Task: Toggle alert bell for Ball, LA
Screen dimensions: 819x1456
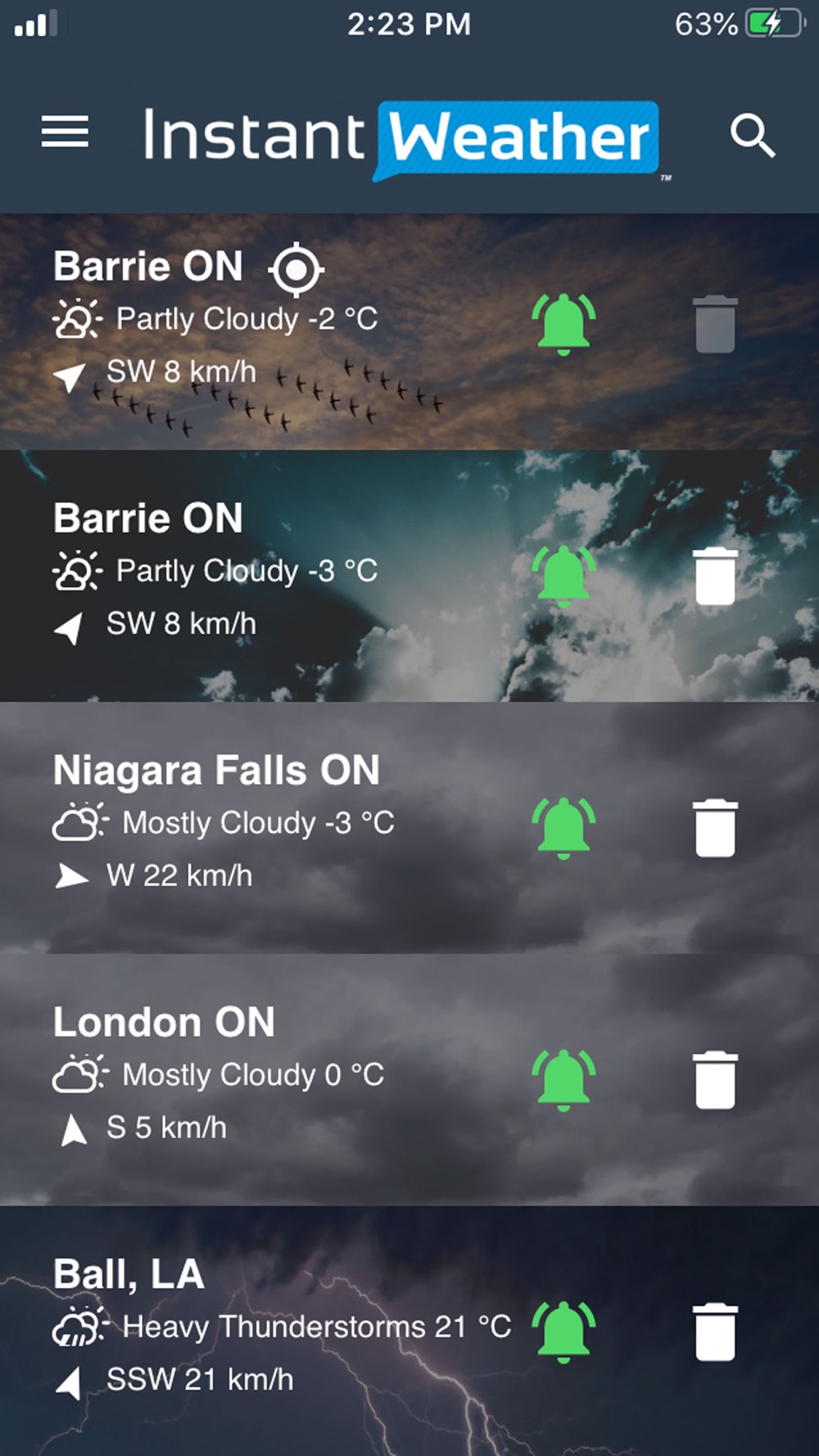Action: pyautogui.click(x=563, y=1332)
